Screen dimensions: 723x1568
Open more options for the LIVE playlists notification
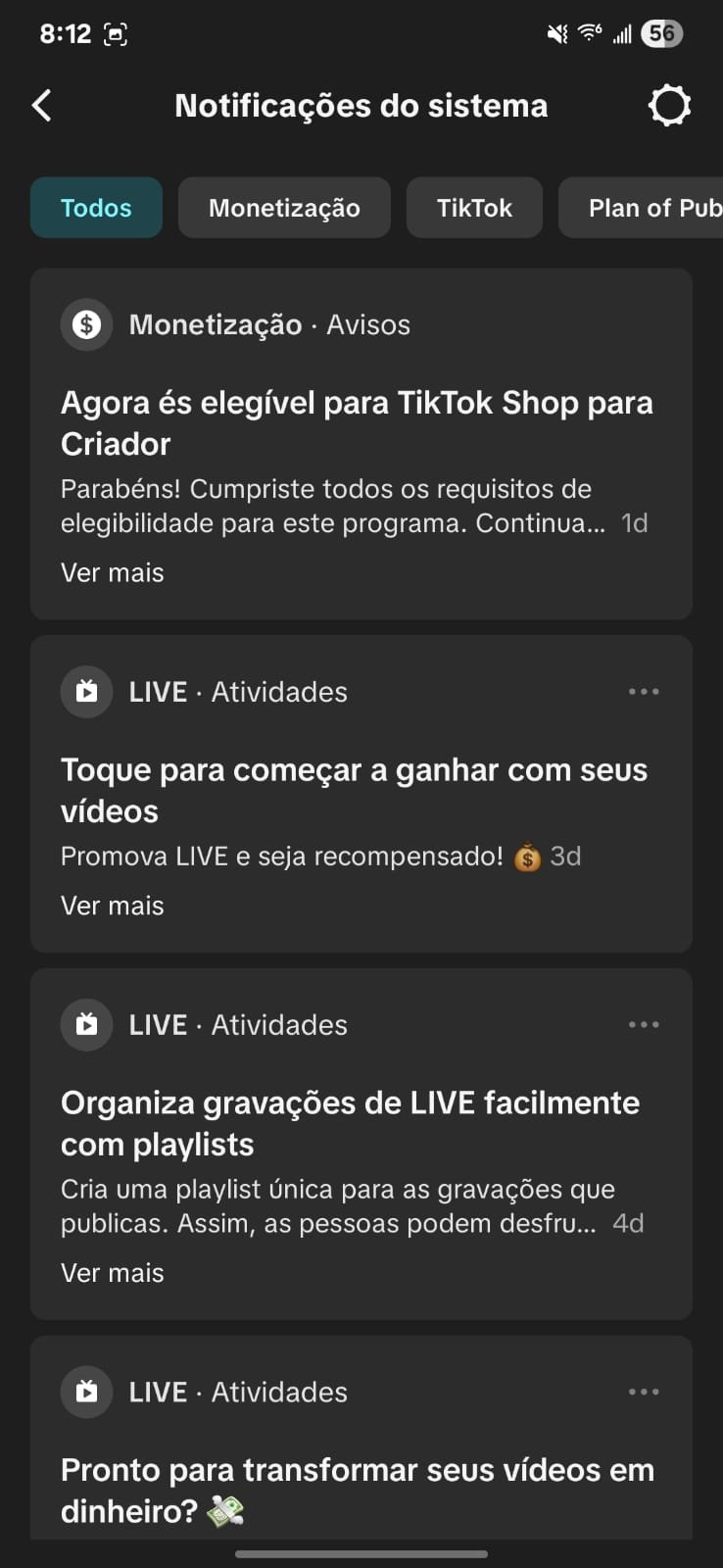(x=644, y=1025)
